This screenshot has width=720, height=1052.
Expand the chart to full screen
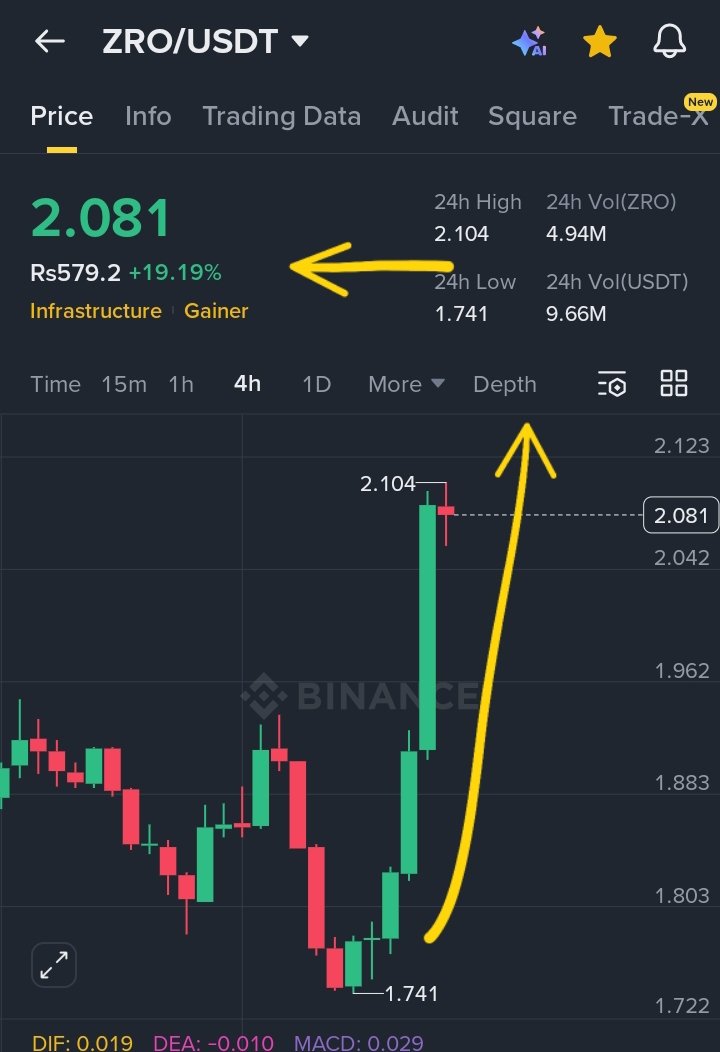pyautogui.click(x=54, y=965)
